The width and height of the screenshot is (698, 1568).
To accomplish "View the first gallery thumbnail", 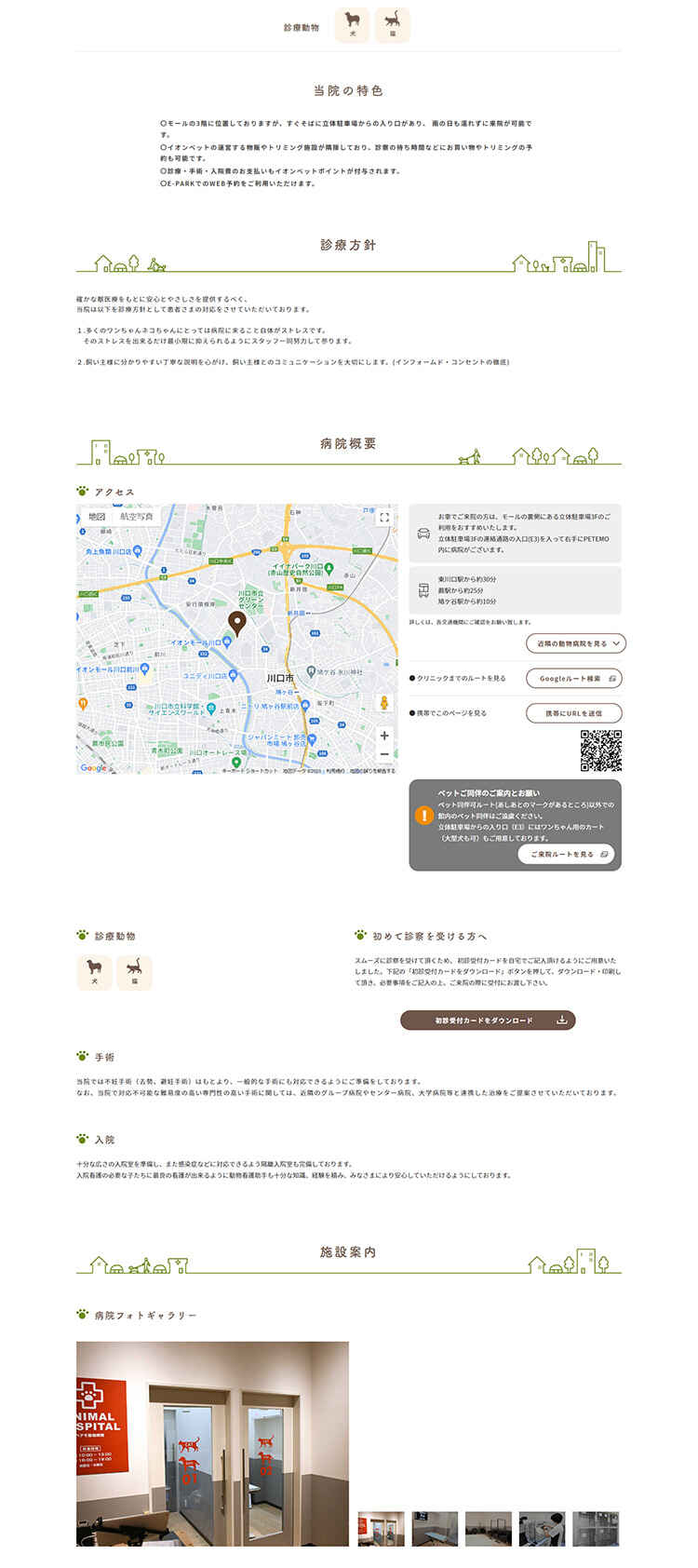I will pos(382,1528).
